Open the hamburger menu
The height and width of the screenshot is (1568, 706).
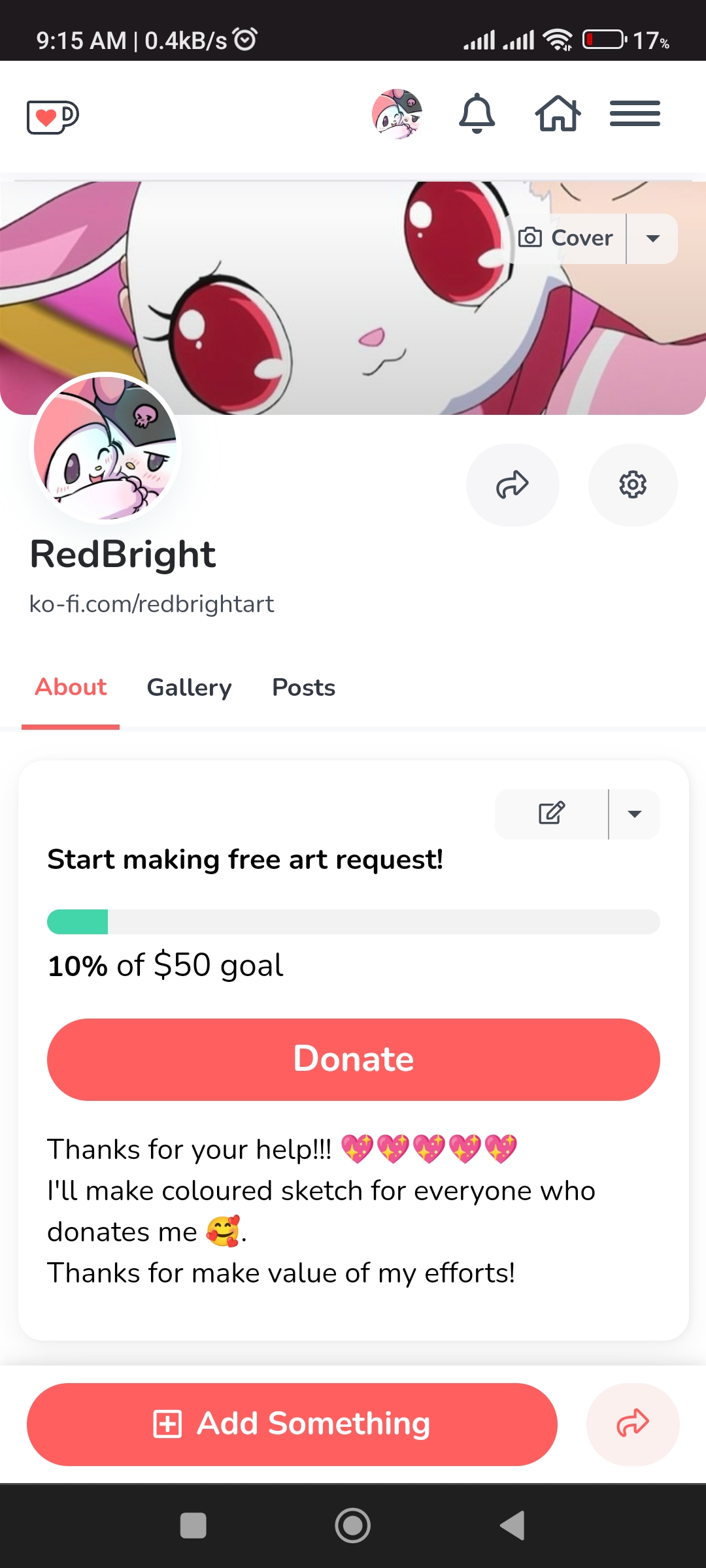click(635, 114)
